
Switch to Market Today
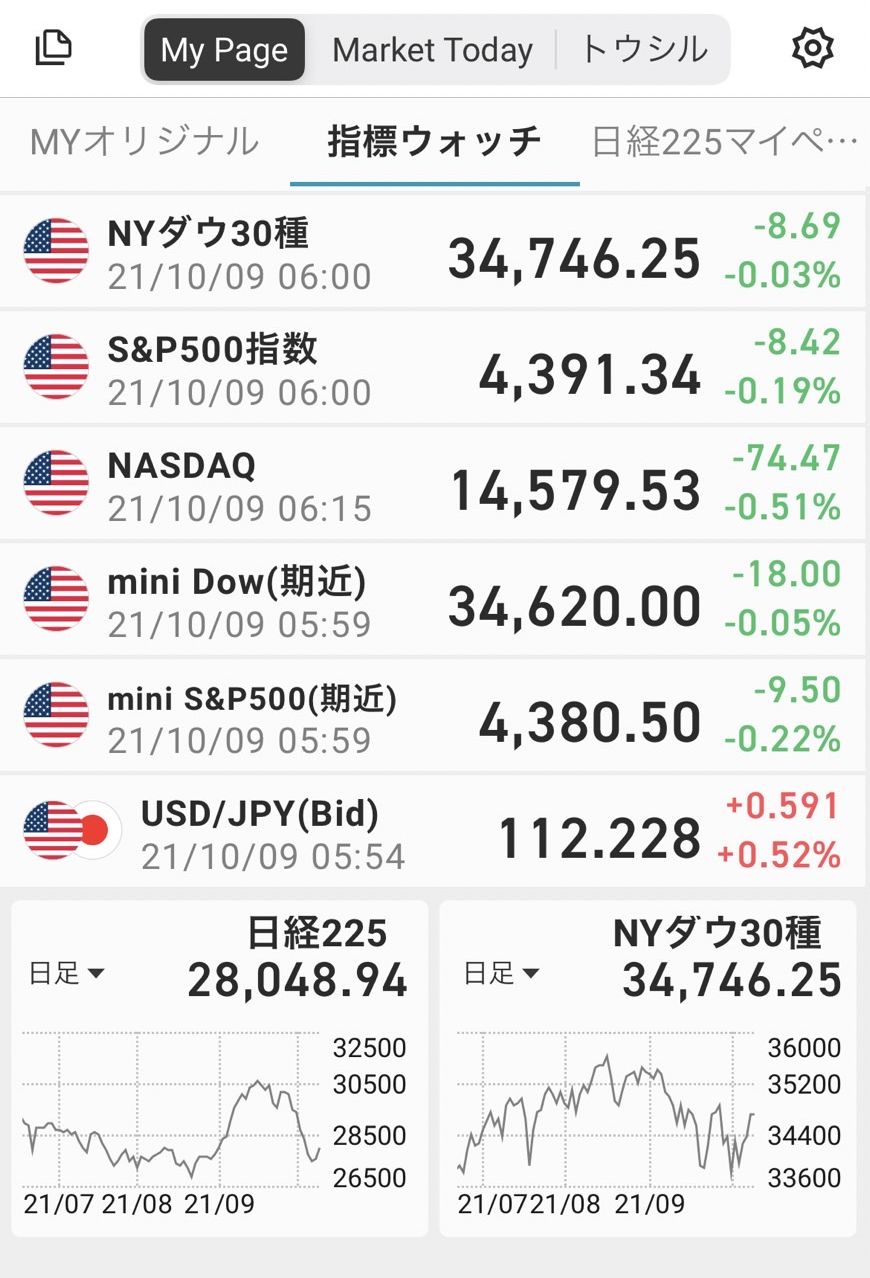(x=432, y=50)
